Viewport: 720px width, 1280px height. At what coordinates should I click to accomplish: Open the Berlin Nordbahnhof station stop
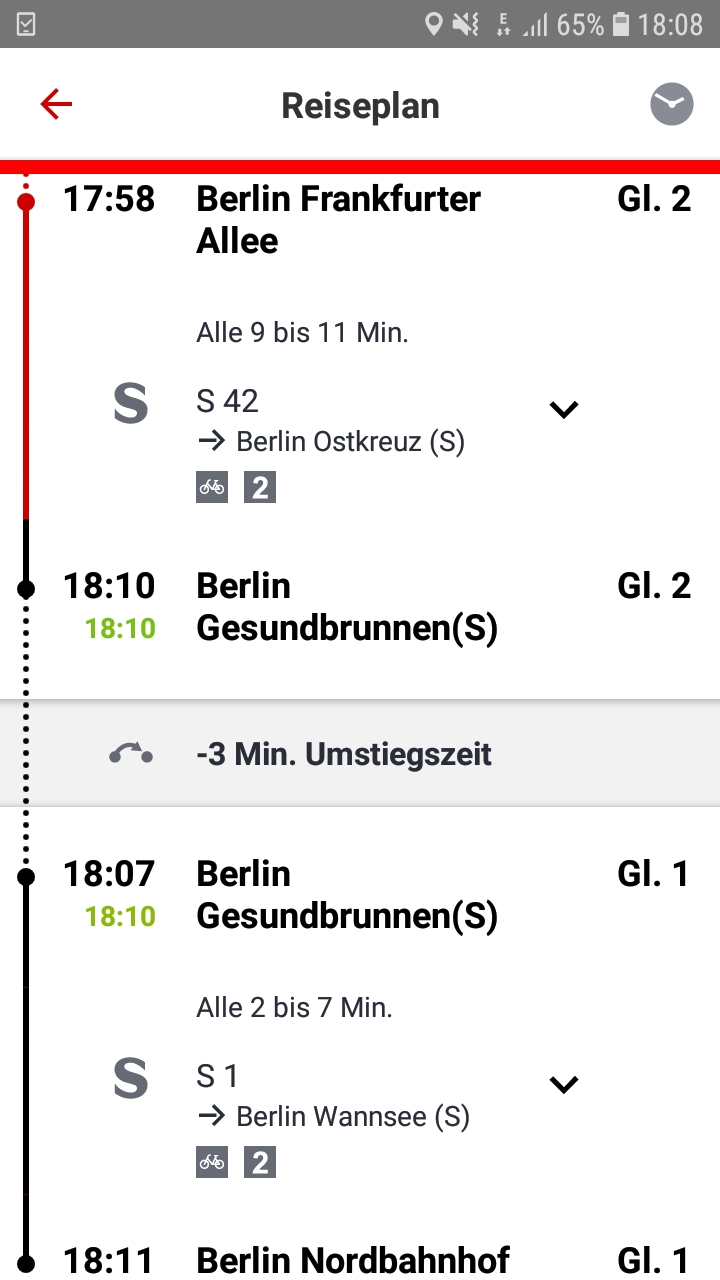pos(353,1260)
